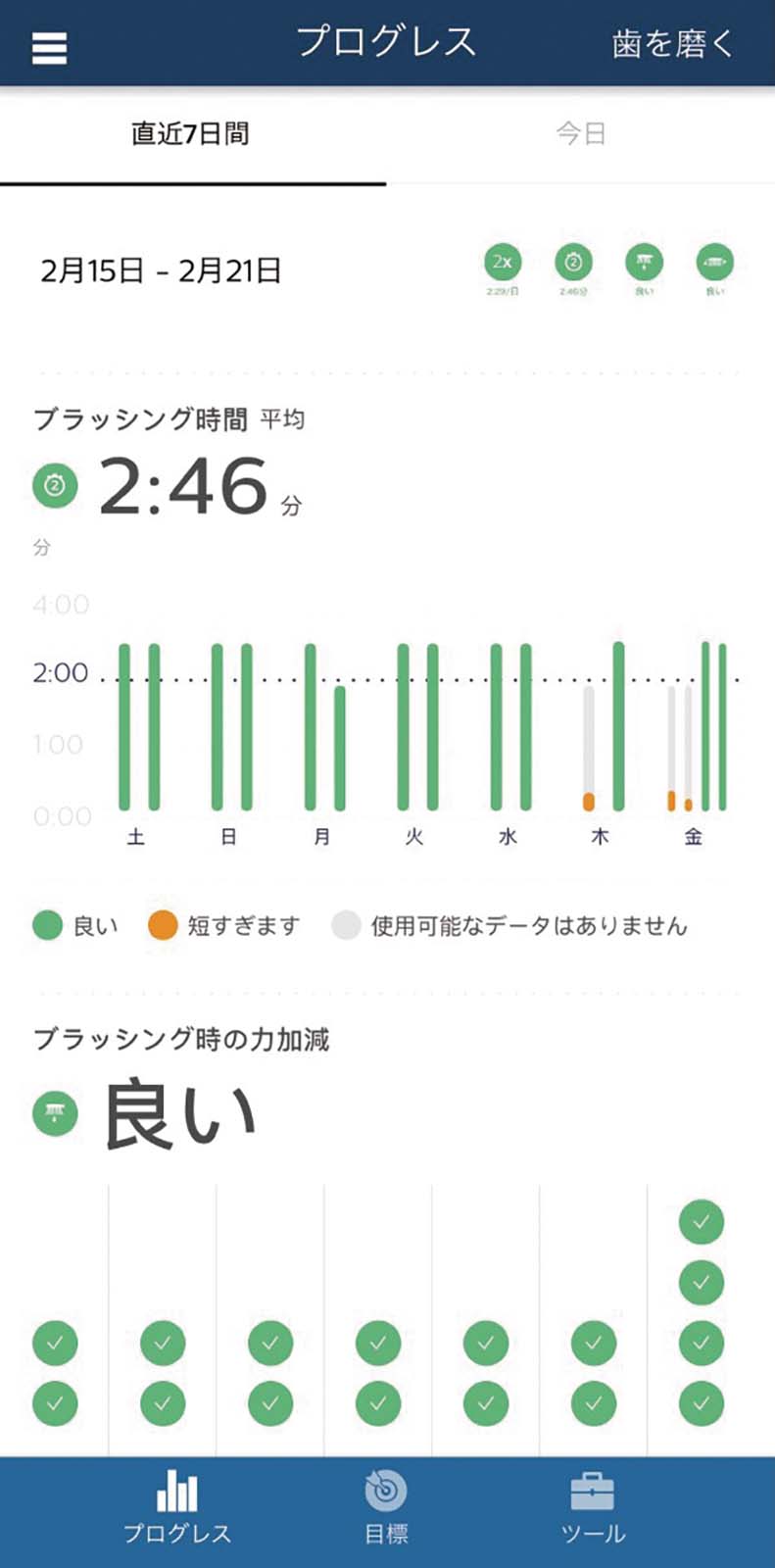Switch to the 直近7日間 tab
The height and width of the screenshot is (1568, 775).
191,134
